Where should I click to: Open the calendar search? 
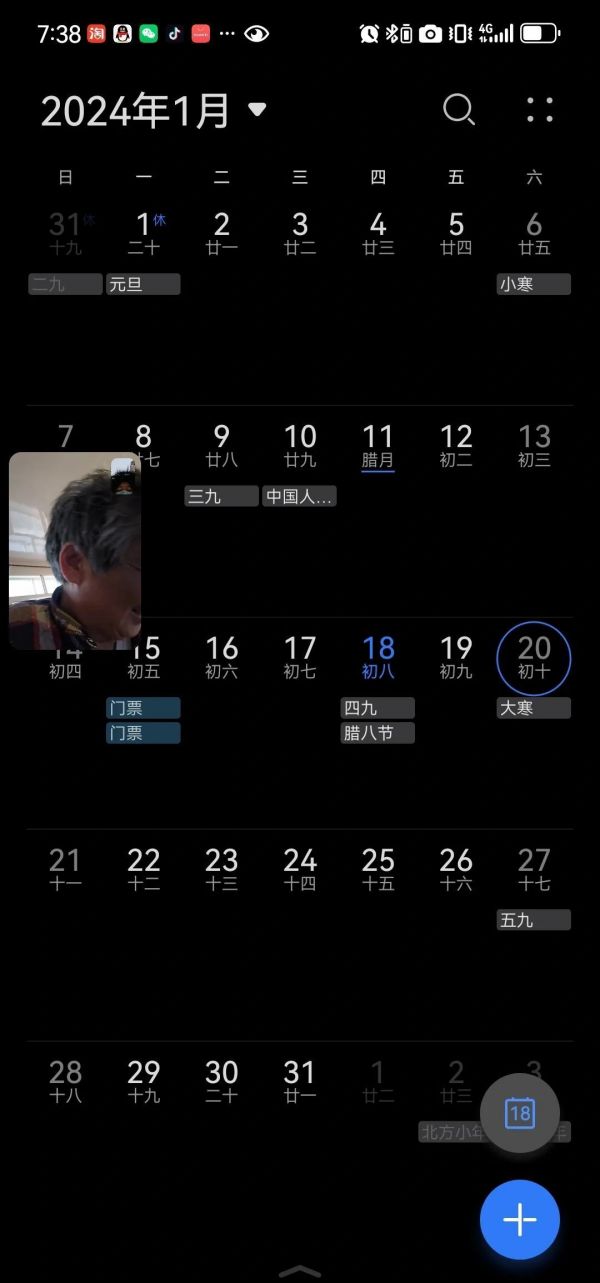pos(458,109)
